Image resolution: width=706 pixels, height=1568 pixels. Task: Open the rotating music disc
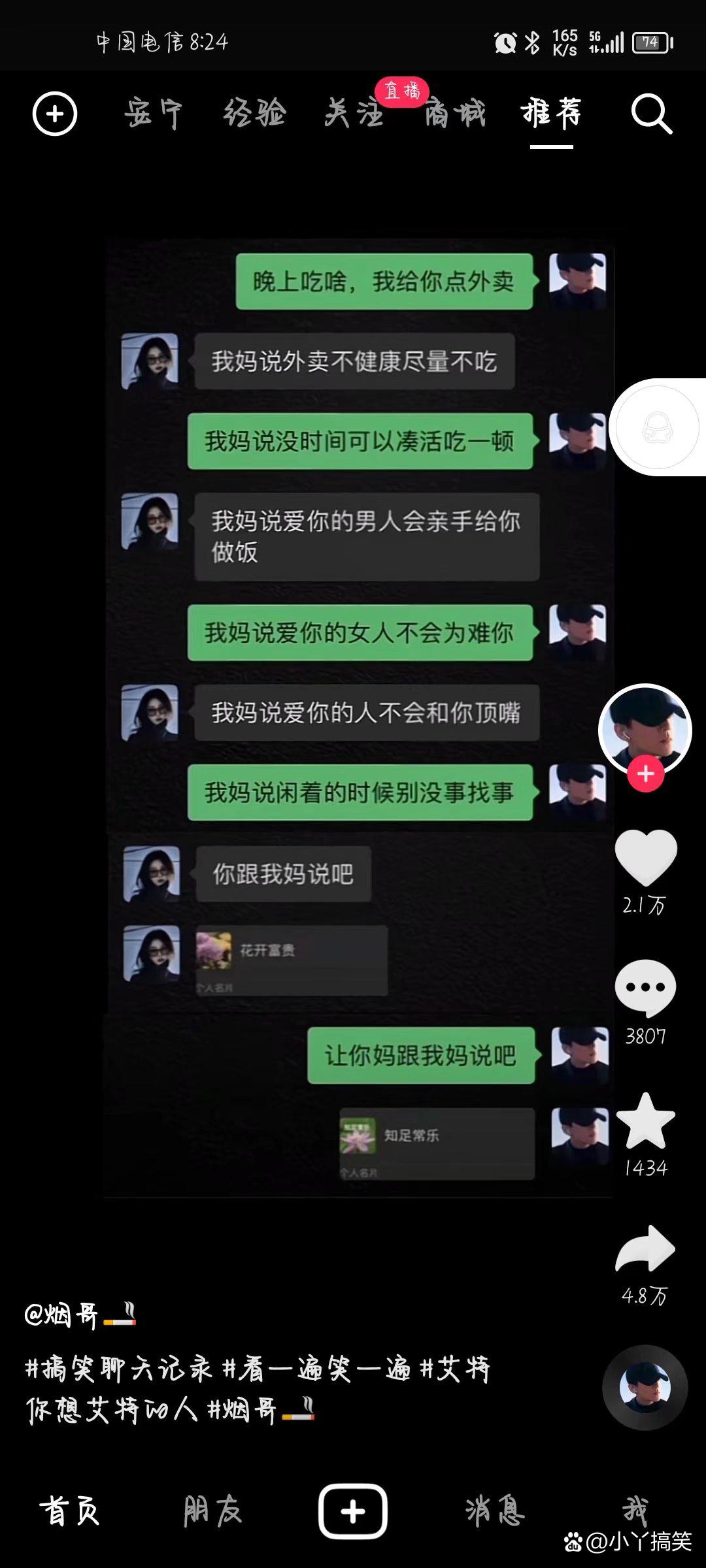(x=645, y=1387)
